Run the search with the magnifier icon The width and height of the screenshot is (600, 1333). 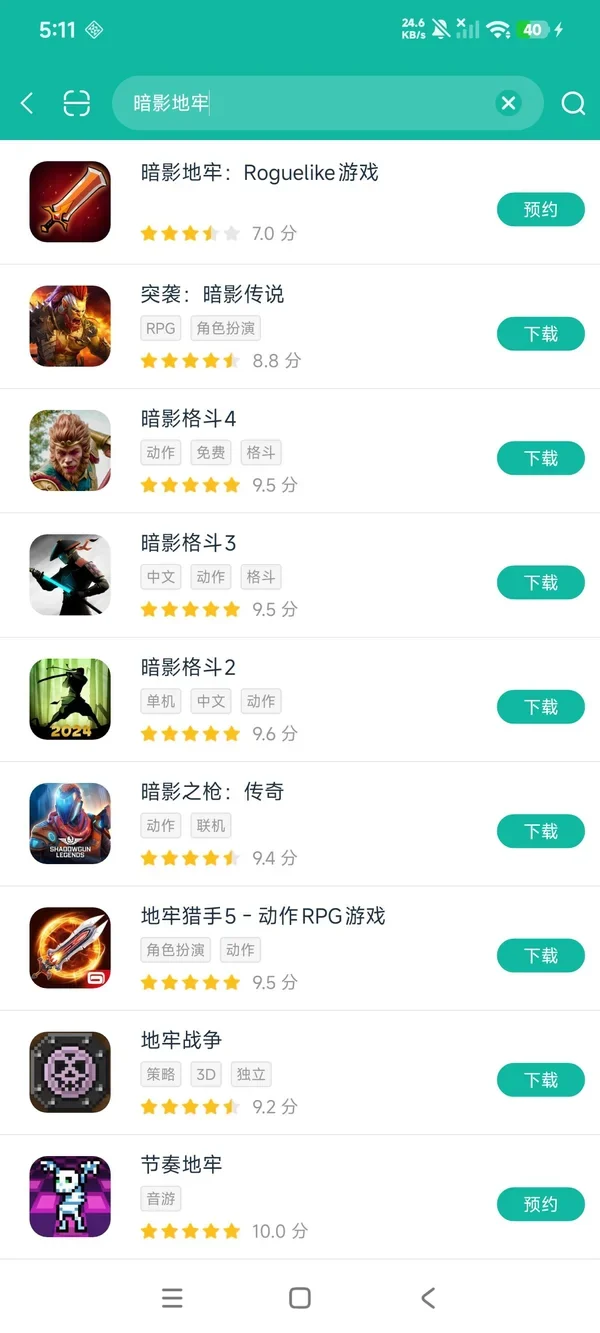pyautogui.click(x=573, y=103)
